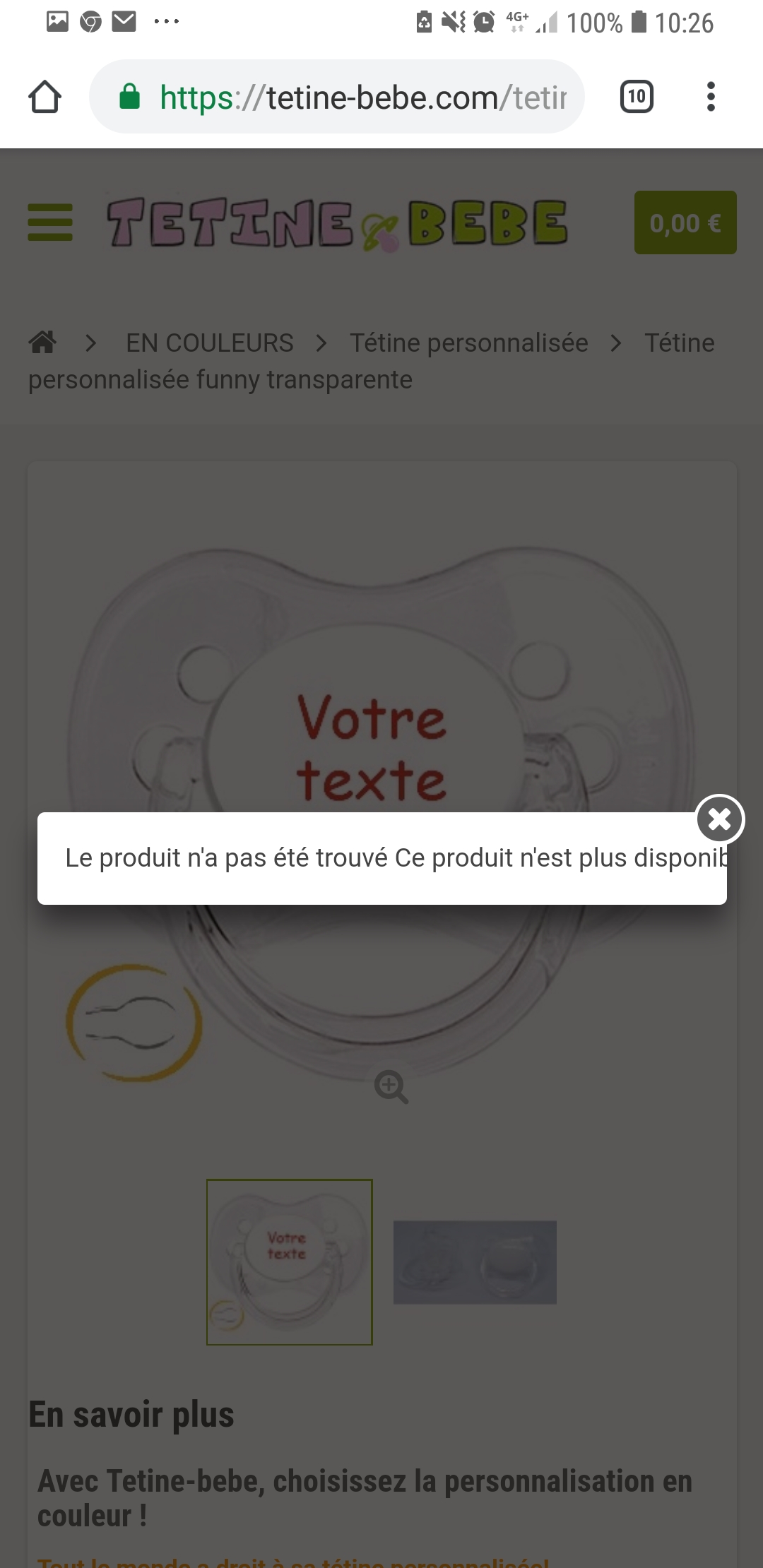Go to the browser home page
The image size is (763, 1568).
tap(45, 97)
